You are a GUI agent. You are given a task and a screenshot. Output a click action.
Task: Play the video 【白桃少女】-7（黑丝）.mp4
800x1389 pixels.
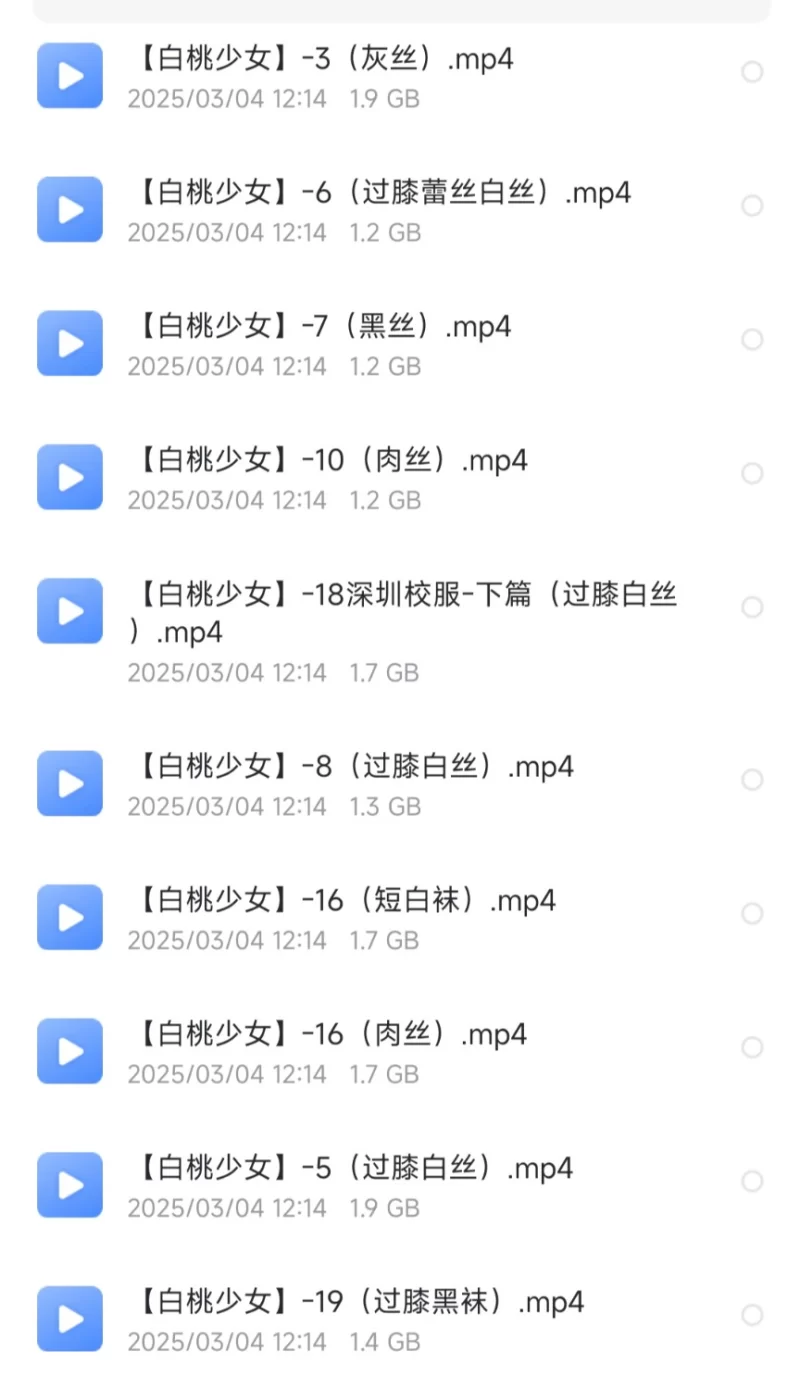click(x=69, y=343)
